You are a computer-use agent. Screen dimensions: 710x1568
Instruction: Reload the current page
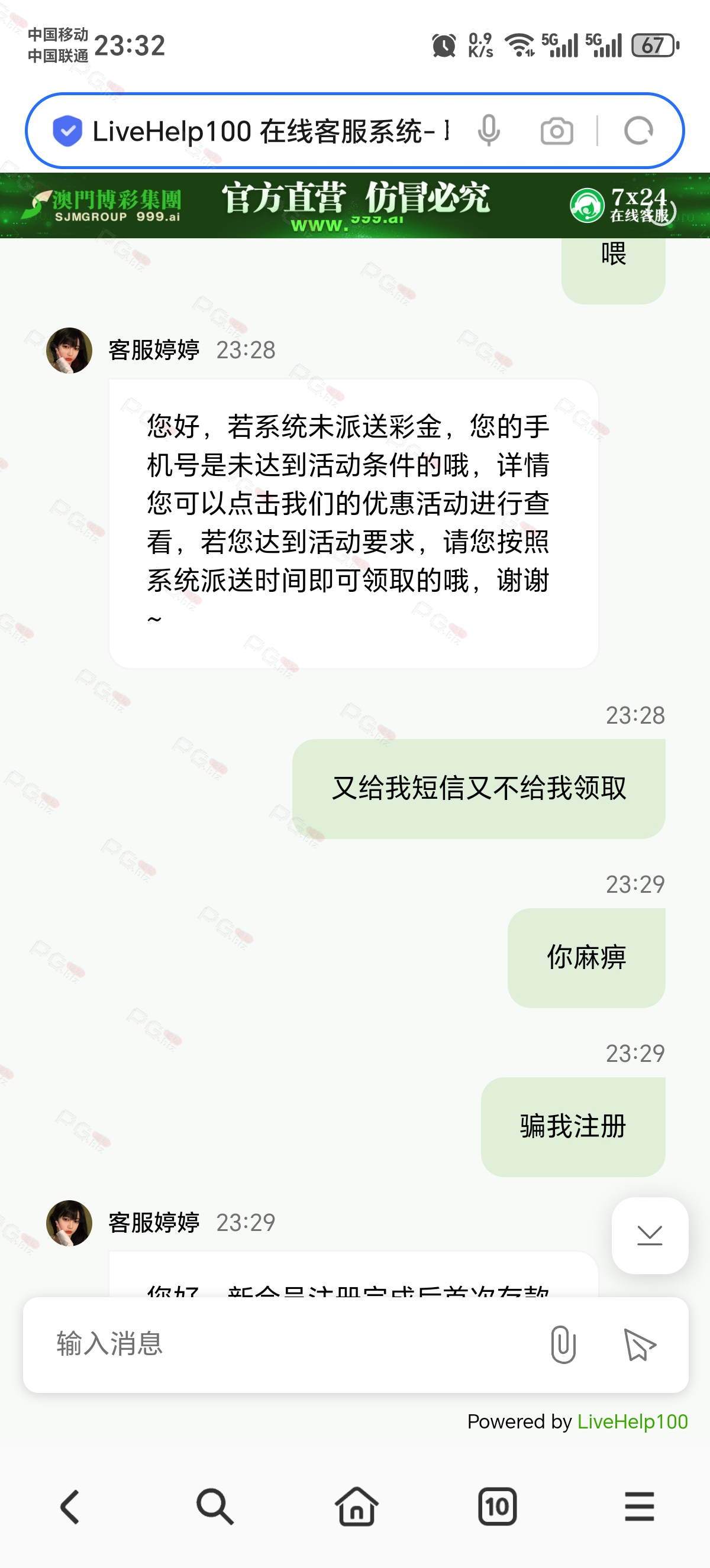click(638, 130)
